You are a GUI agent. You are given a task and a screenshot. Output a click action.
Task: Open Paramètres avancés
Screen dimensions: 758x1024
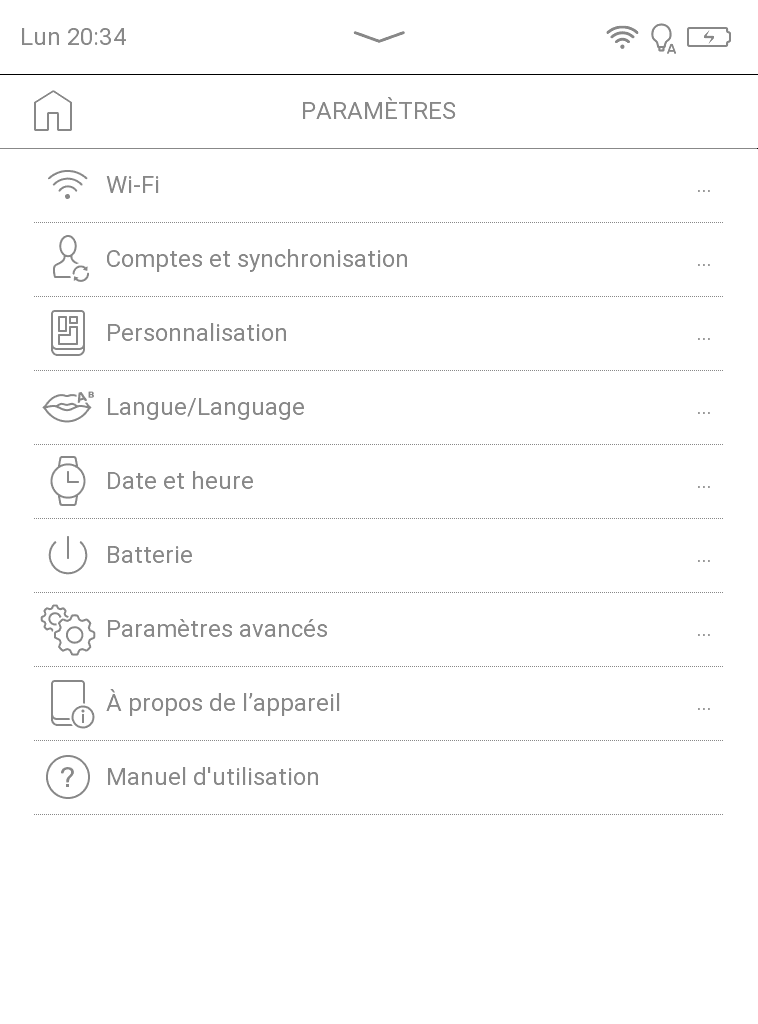pos(217,629)
